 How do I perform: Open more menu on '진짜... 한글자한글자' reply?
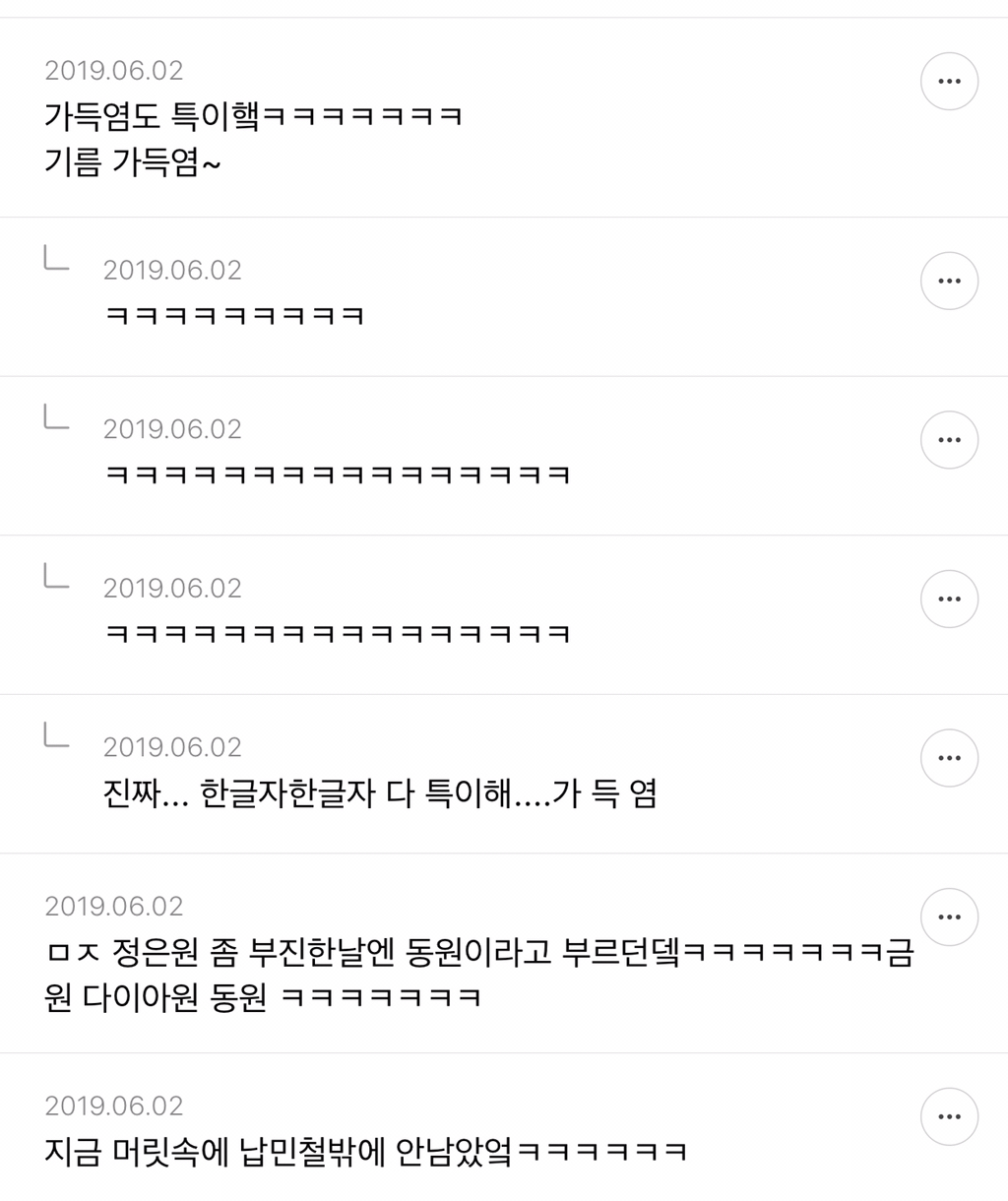click(949, 758)
